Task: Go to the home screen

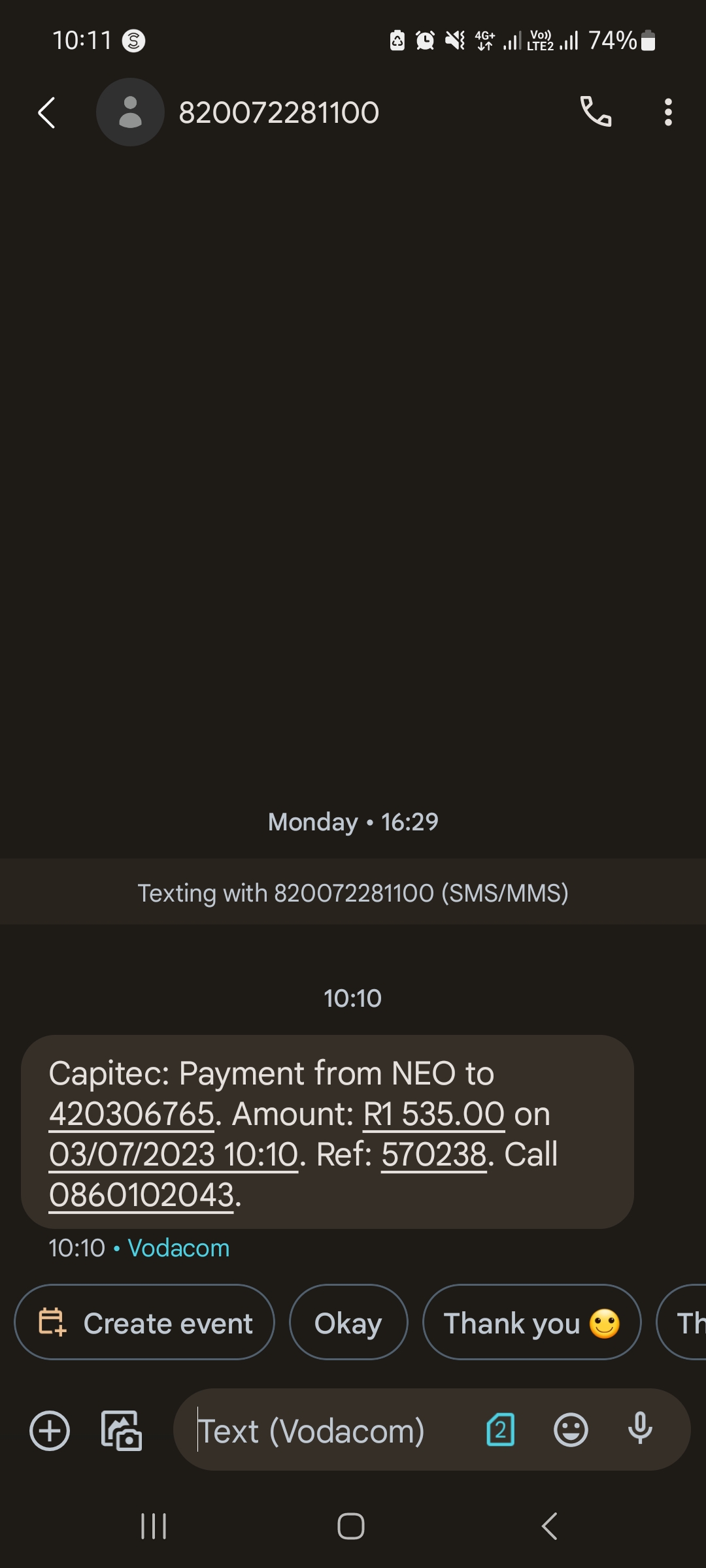Action: pyautogui.click(x=351, y=1527)
